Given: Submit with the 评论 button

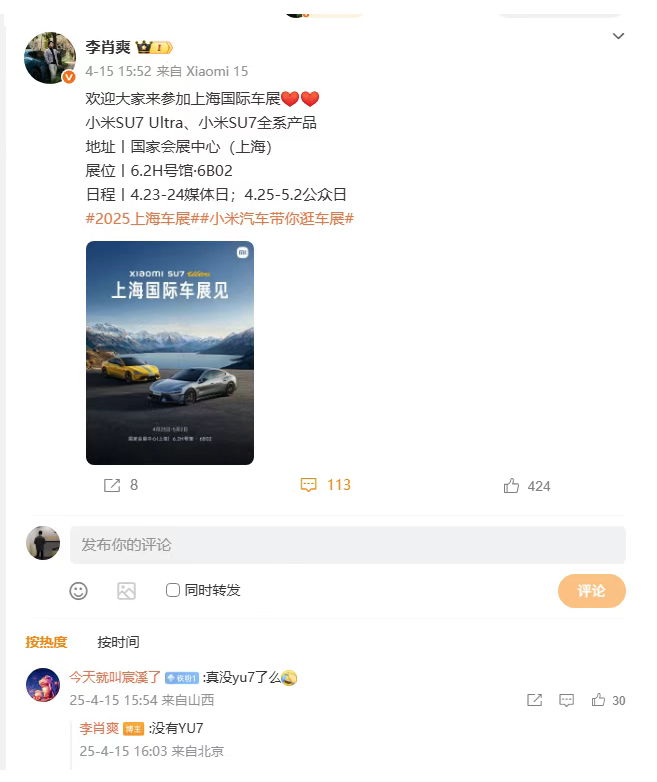Looking at the screenshot, I should pyautogui.click(x=591, y=591).
